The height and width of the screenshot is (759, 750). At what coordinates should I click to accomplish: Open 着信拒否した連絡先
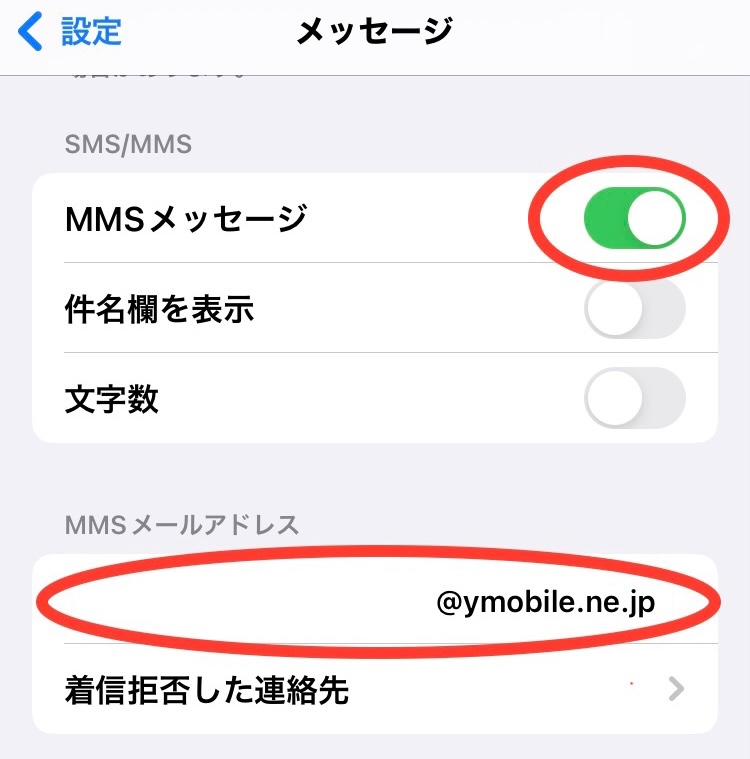pos(375,689)
